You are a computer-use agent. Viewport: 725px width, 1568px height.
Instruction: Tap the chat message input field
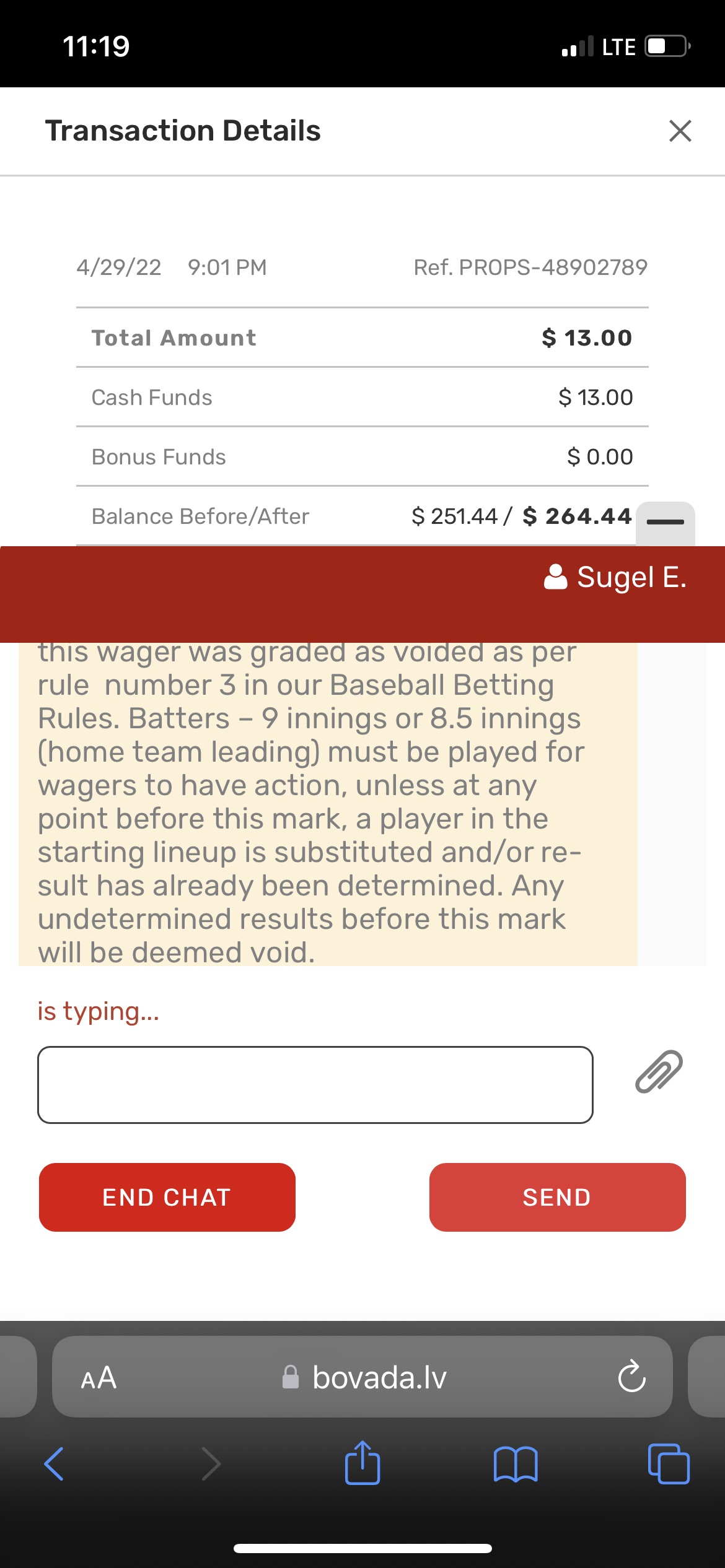(x=315, y=1084)
